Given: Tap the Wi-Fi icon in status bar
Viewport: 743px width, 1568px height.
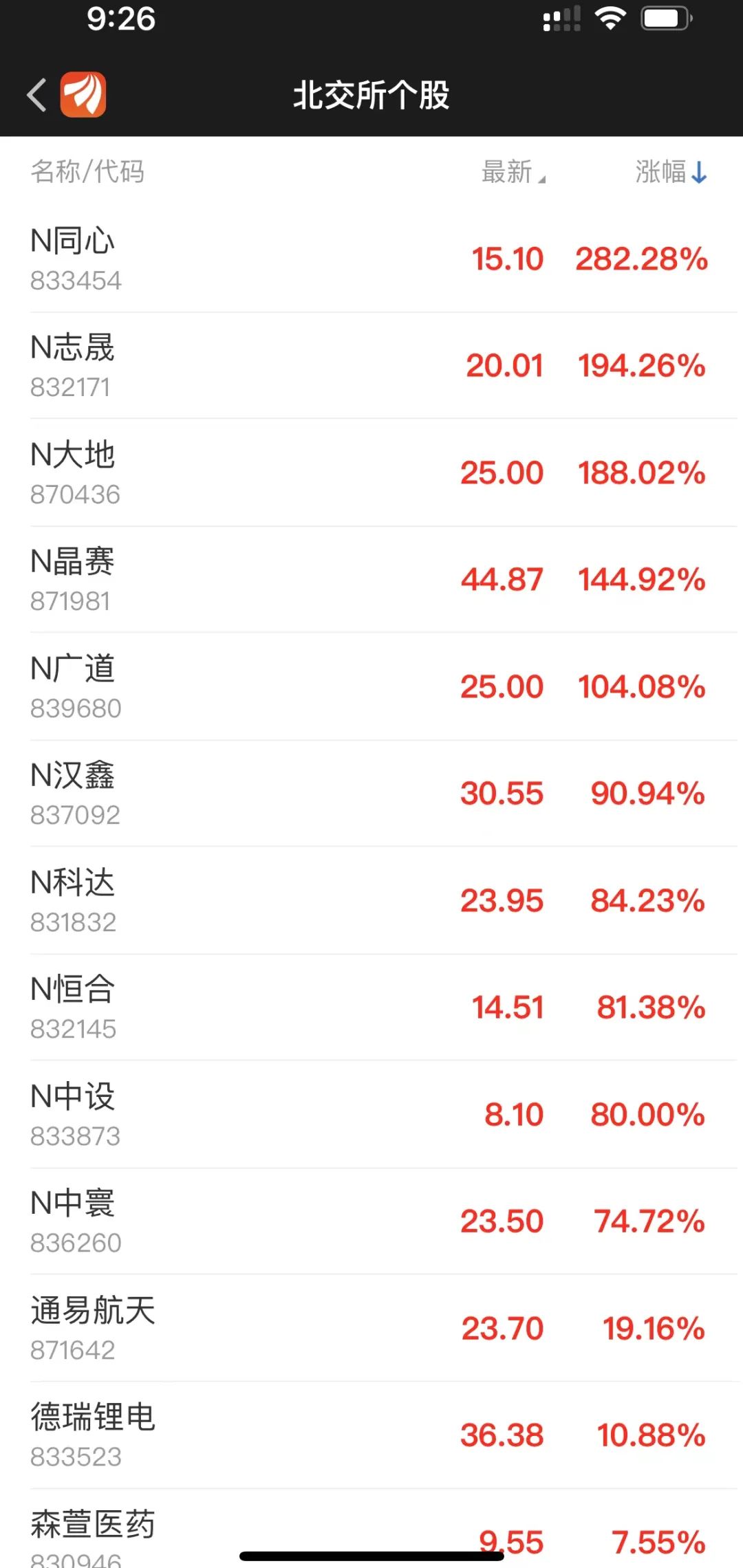Looking at the screenshot, I should click(611, 21).
